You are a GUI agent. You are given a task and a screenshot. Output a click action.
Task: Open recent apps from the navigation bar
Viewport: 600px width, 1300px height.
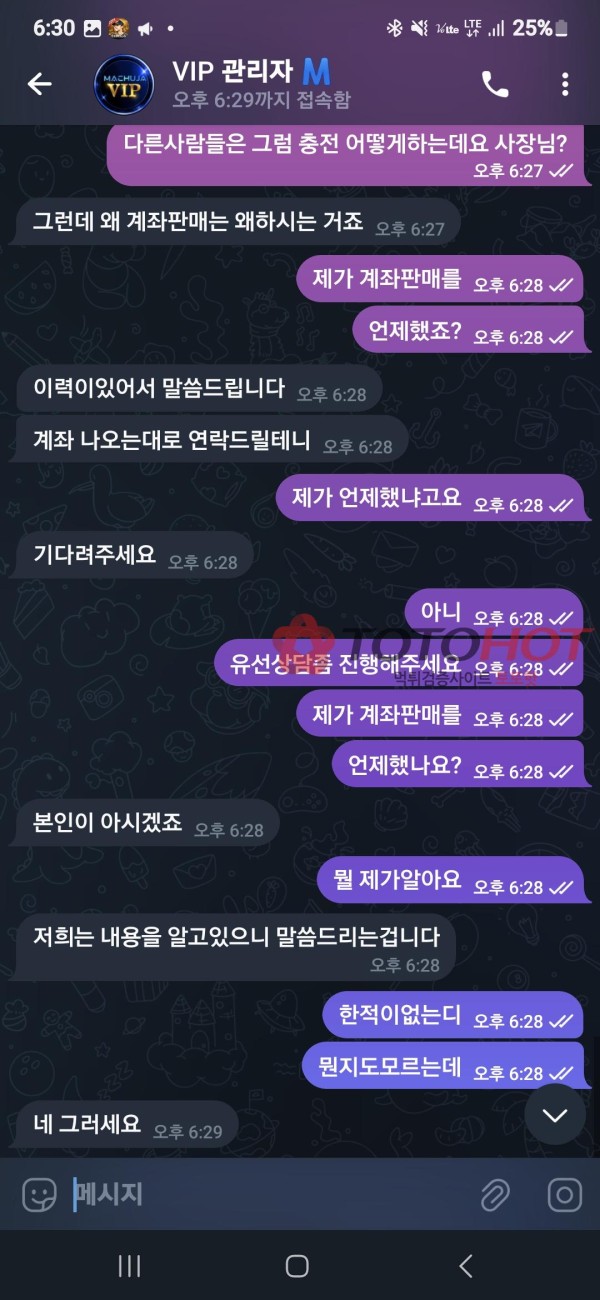pos(129,1266)
